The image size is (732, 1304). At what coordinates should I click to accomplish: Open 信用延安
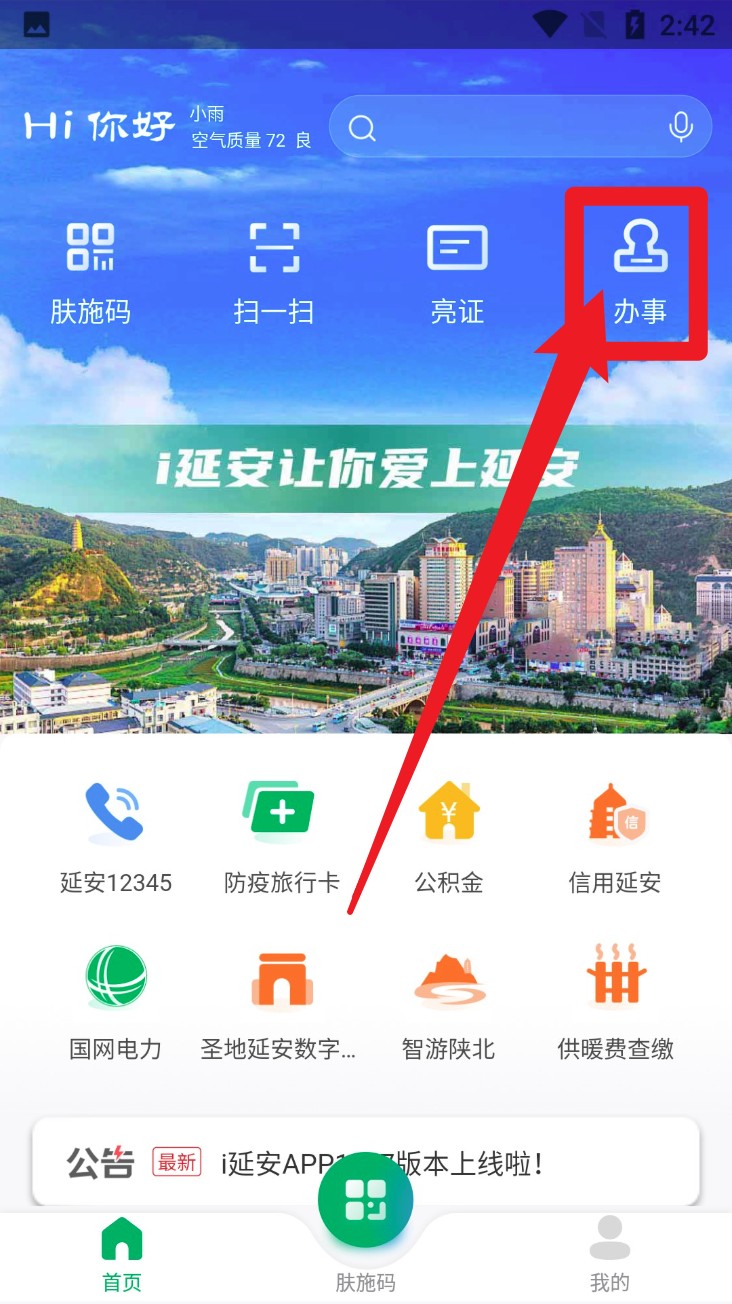(615, 836)
